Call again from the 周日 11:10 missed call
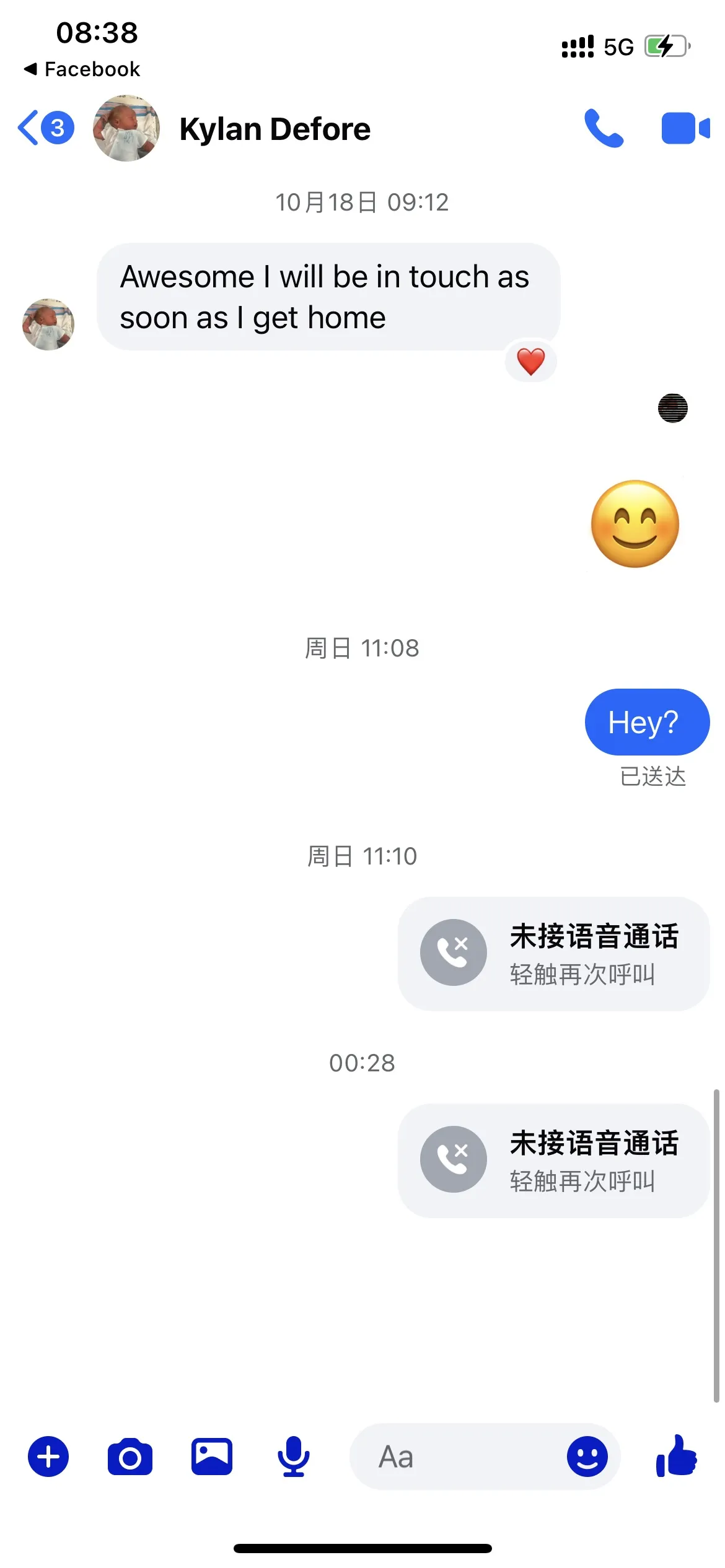 coord(553,954)
